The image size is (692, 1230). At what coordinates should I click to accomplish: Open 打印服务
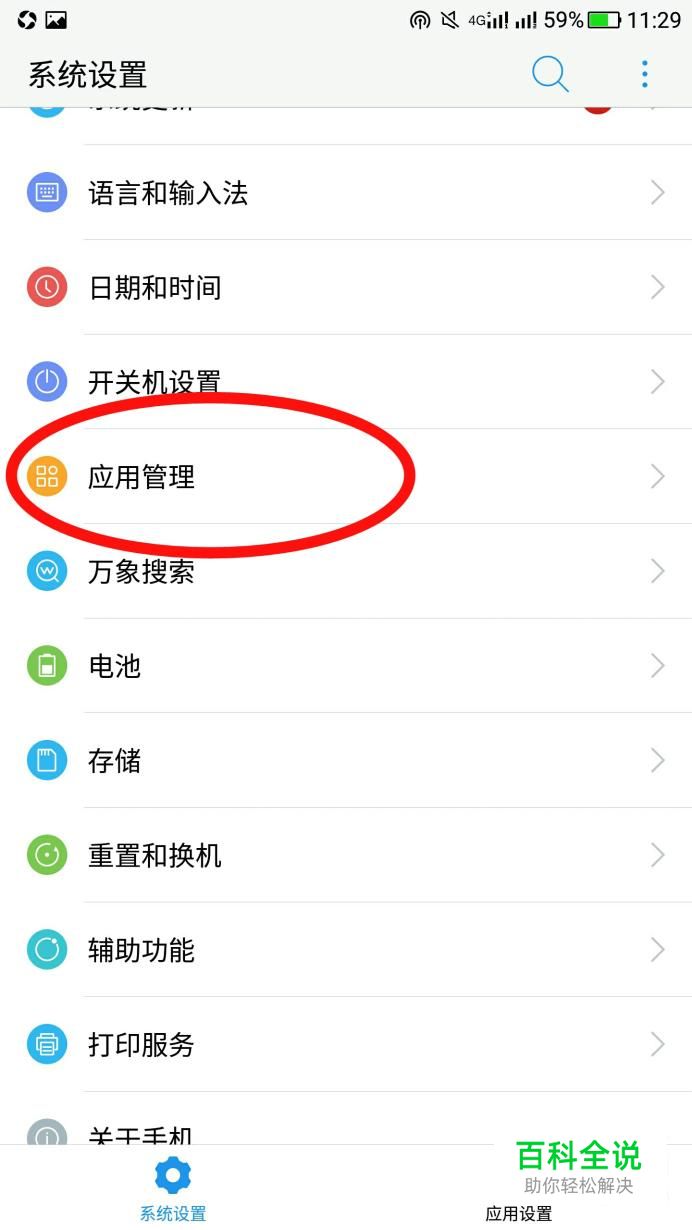346,1045
